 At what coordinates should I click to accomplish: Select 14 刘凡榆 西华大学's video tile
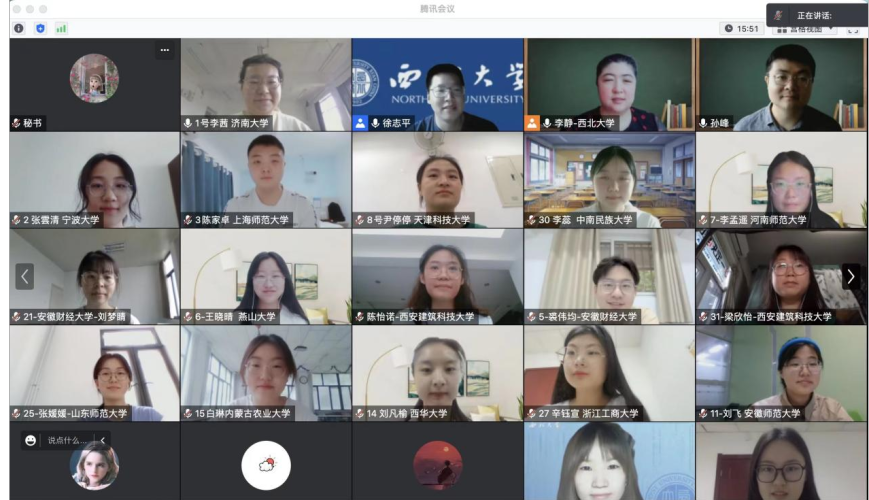coord(437,372)
